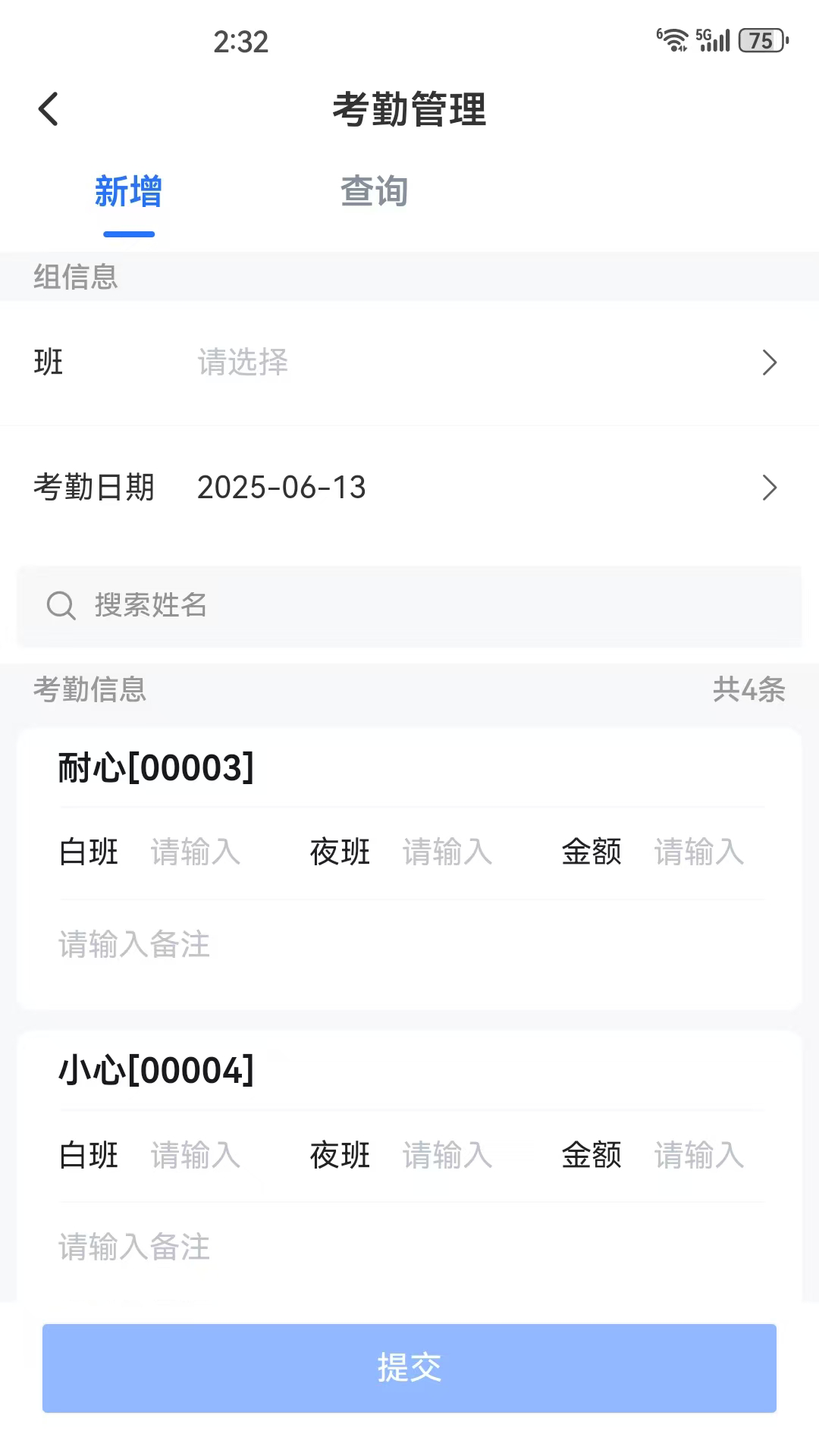Viewport: 819px width, 1456px height.
Task: Tap 金额 input for 耐心[00003]
Action: coord(698,852)
